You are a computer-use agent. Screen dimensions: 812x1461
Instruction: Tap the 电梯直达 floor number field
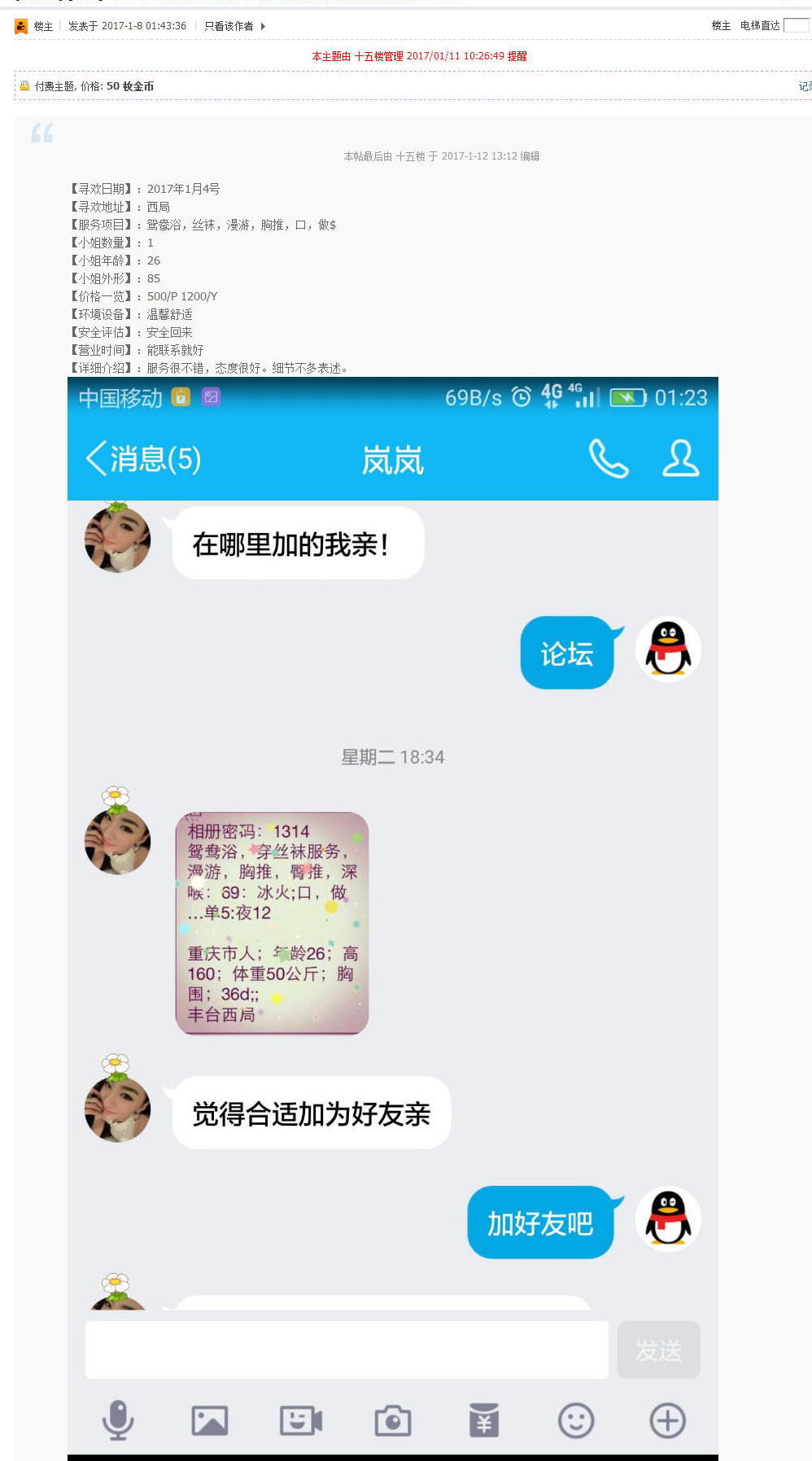click(x=796, y=25)
